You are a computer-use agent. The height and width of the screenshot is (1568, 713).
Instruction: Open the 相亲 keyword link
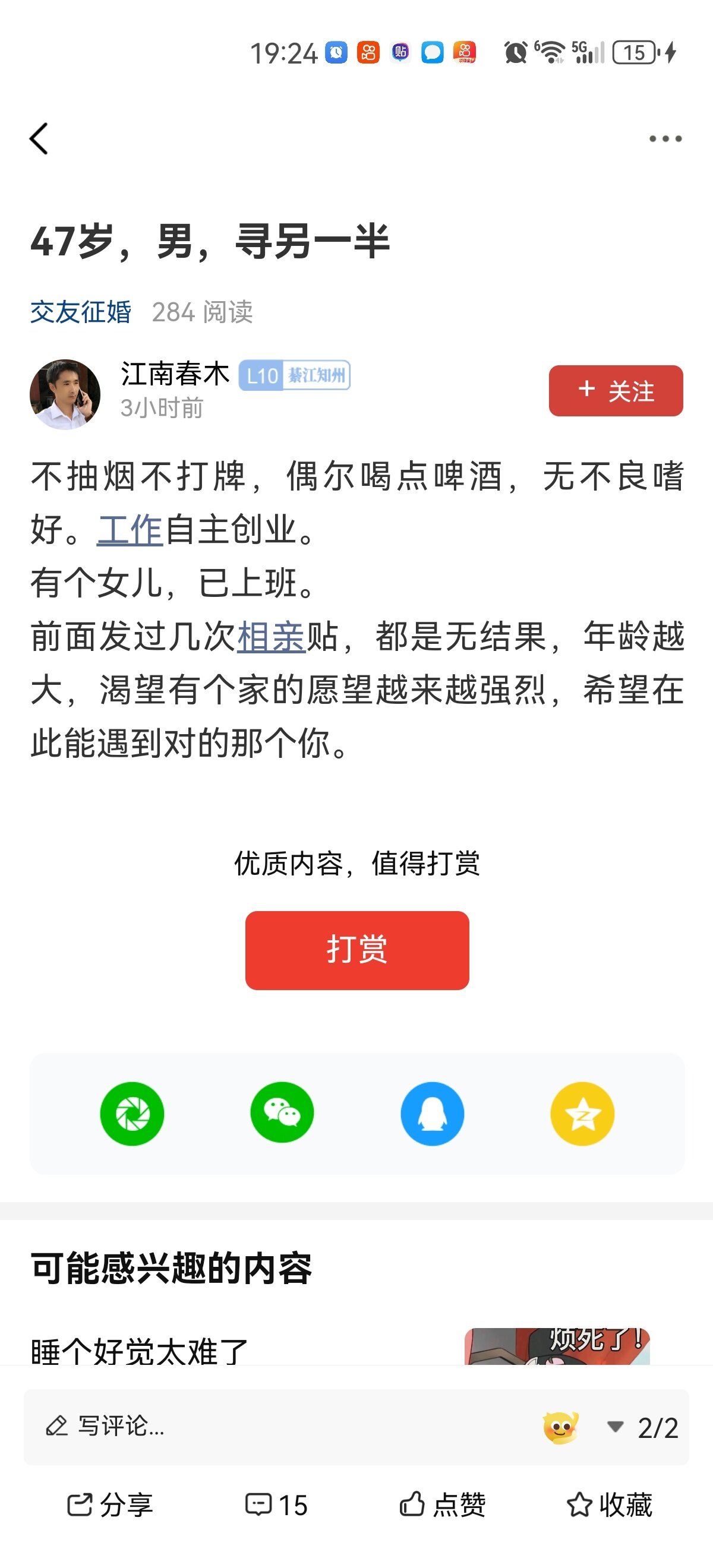pos(271,637)
